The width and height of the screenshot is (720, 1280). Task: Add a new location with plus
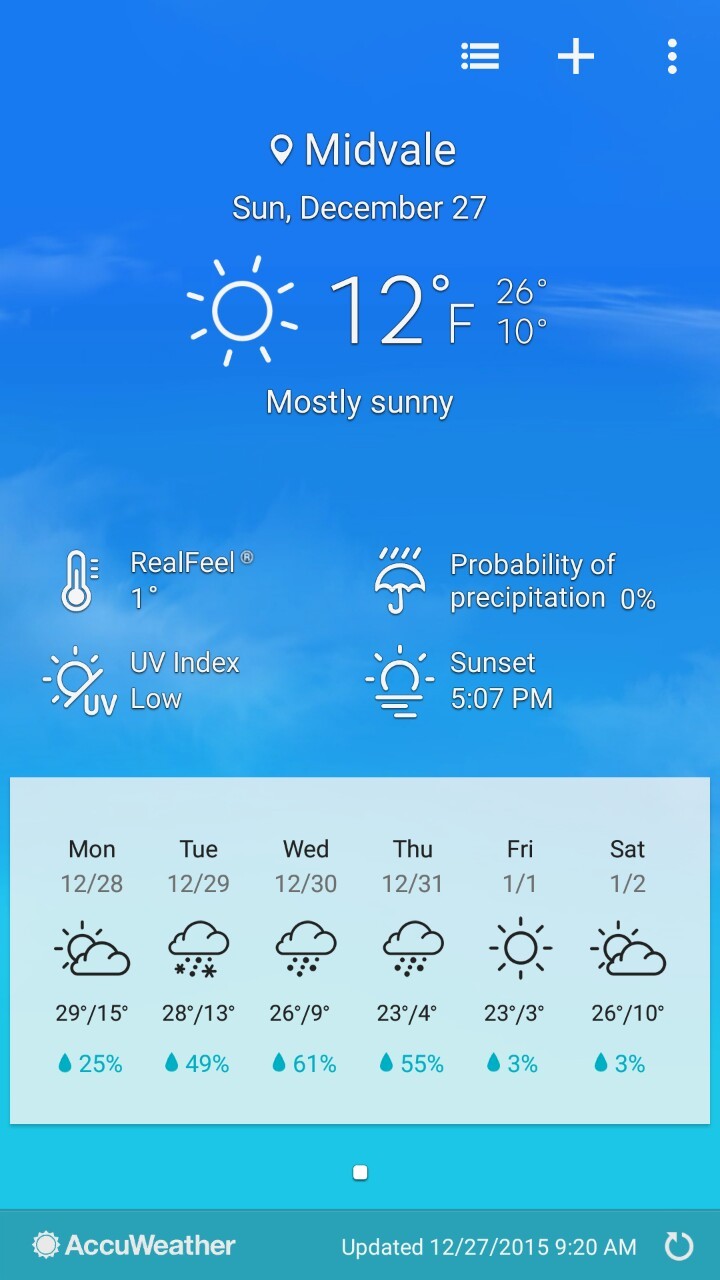pos(576,56)
